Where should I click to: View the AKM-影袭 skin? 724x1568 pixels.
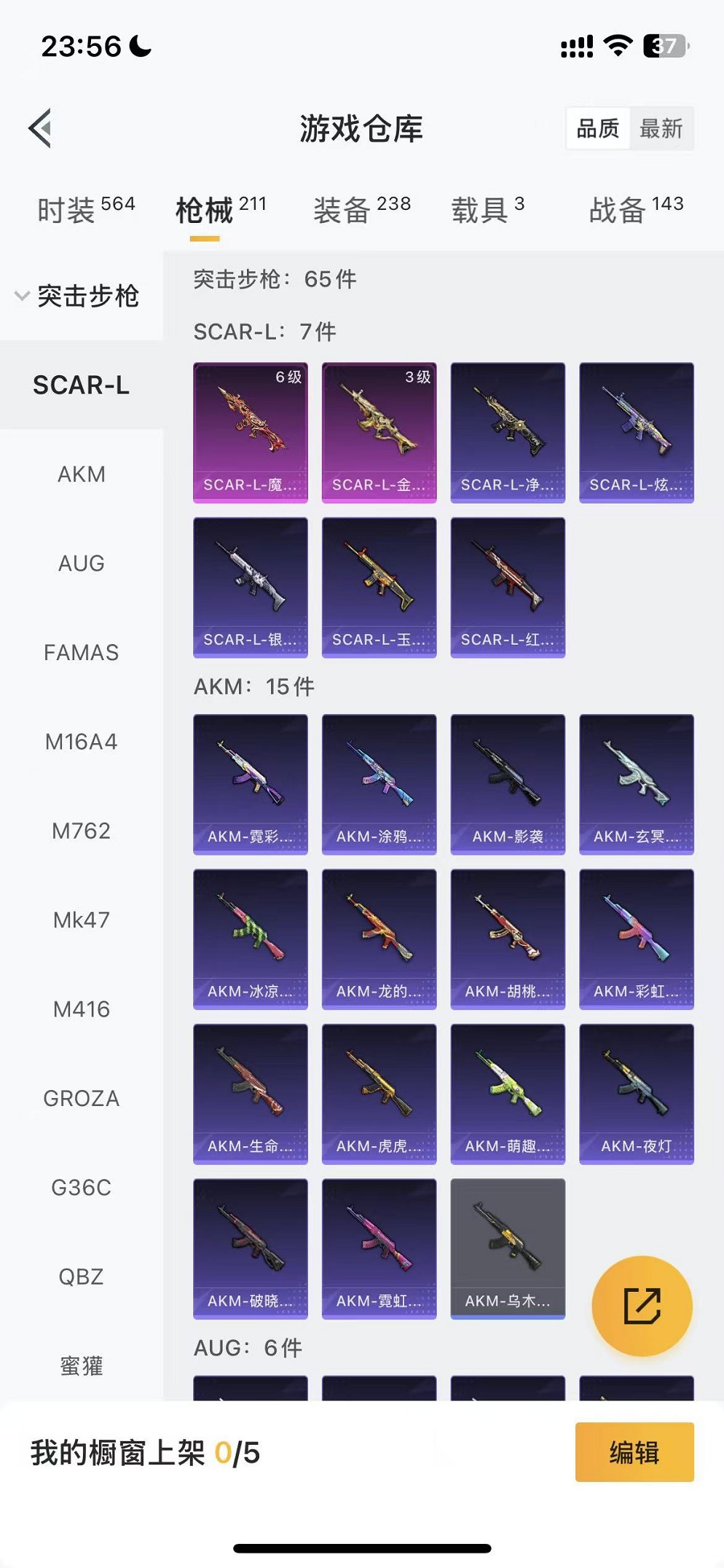click(508, 784)
